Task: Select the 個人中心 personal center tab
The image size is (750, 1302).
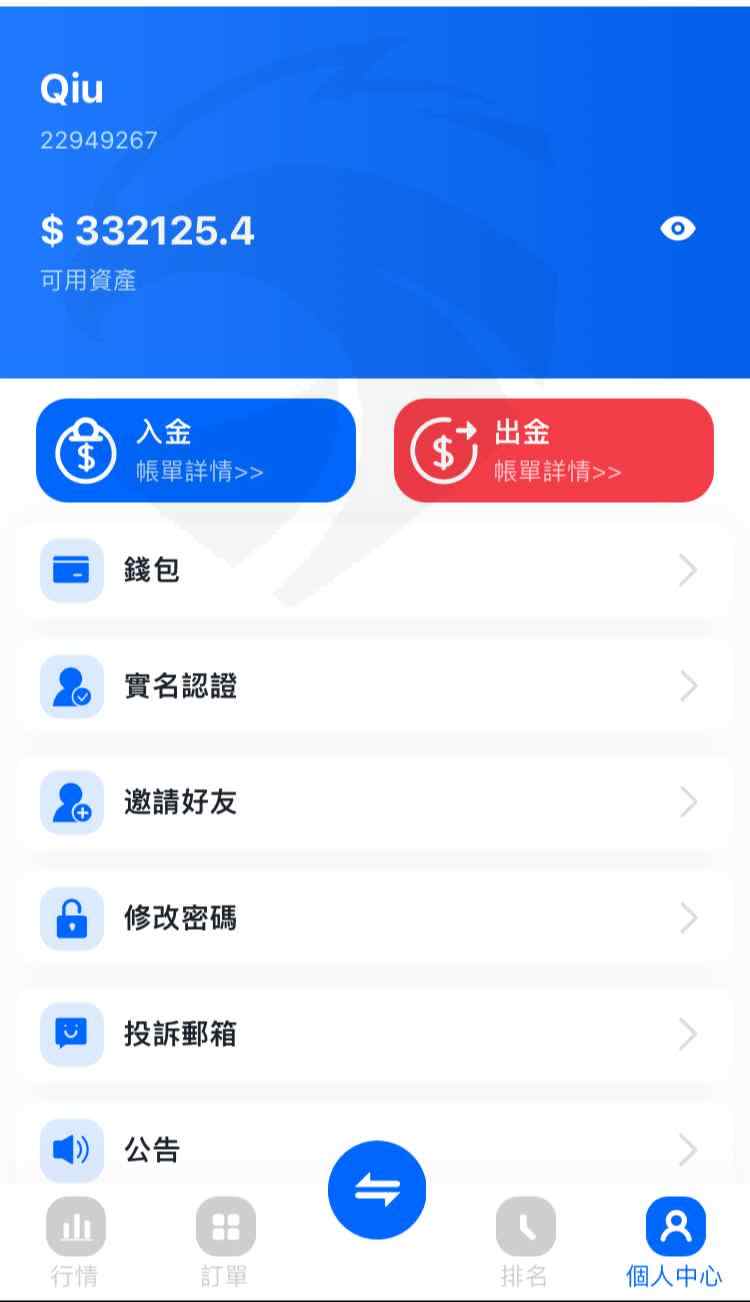Action: [675, 1243]
